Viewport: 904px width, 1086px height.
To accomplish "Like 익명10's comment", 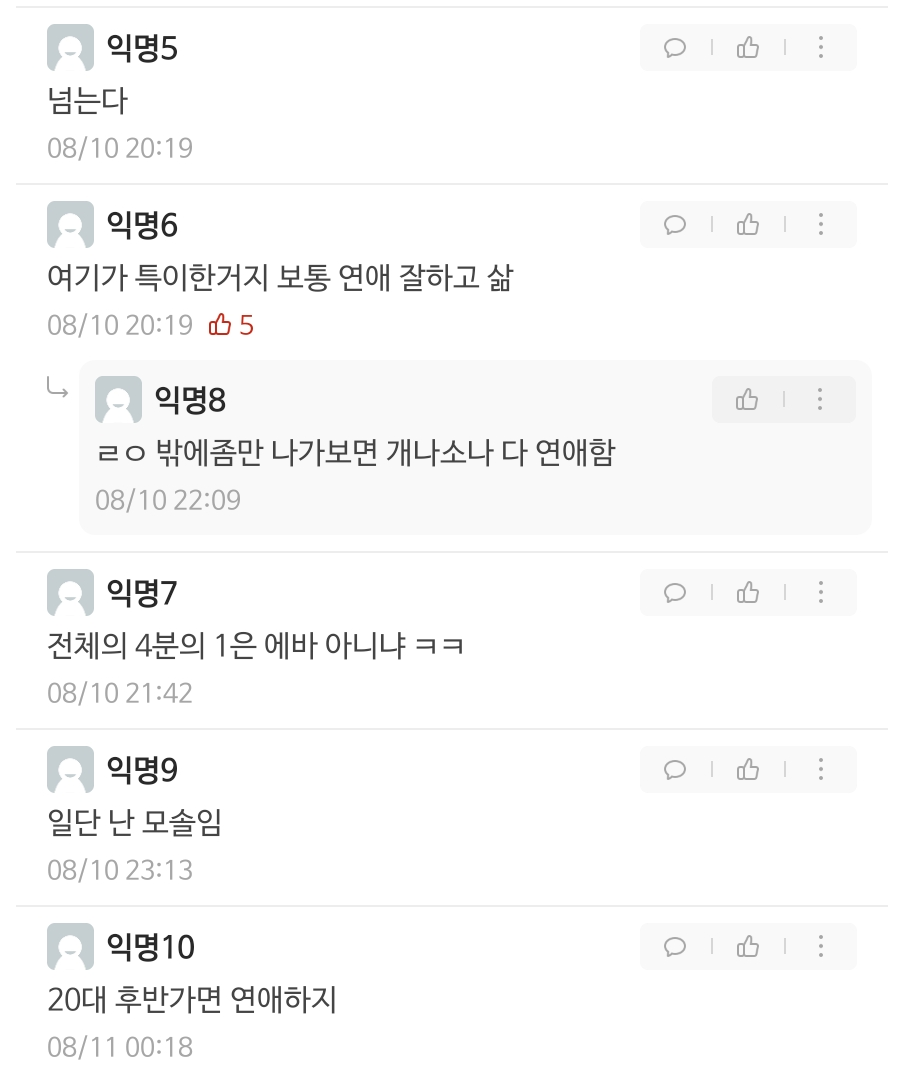I will 748,947.
